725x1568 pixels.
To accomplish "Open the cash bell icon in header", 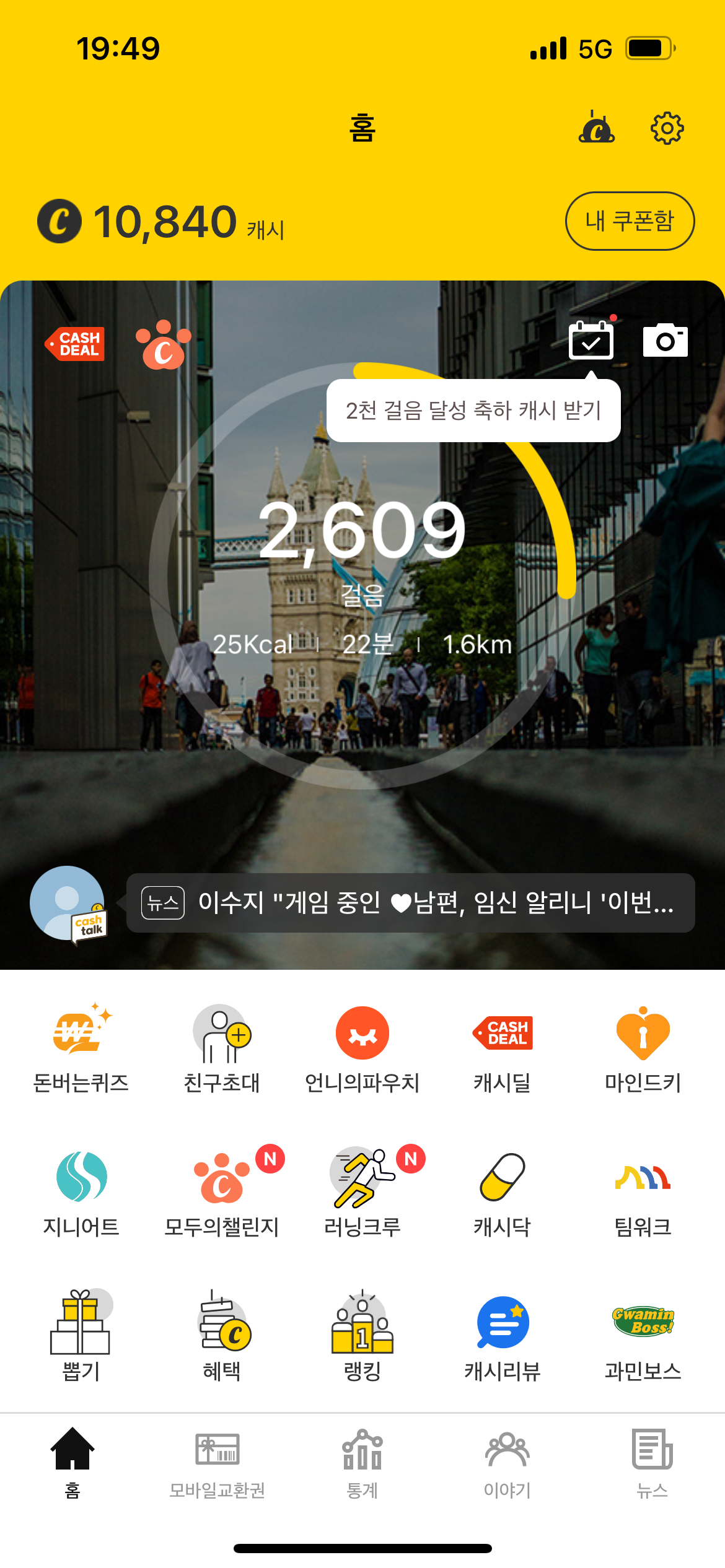I will pyautogui.click(x=596, y=127).
